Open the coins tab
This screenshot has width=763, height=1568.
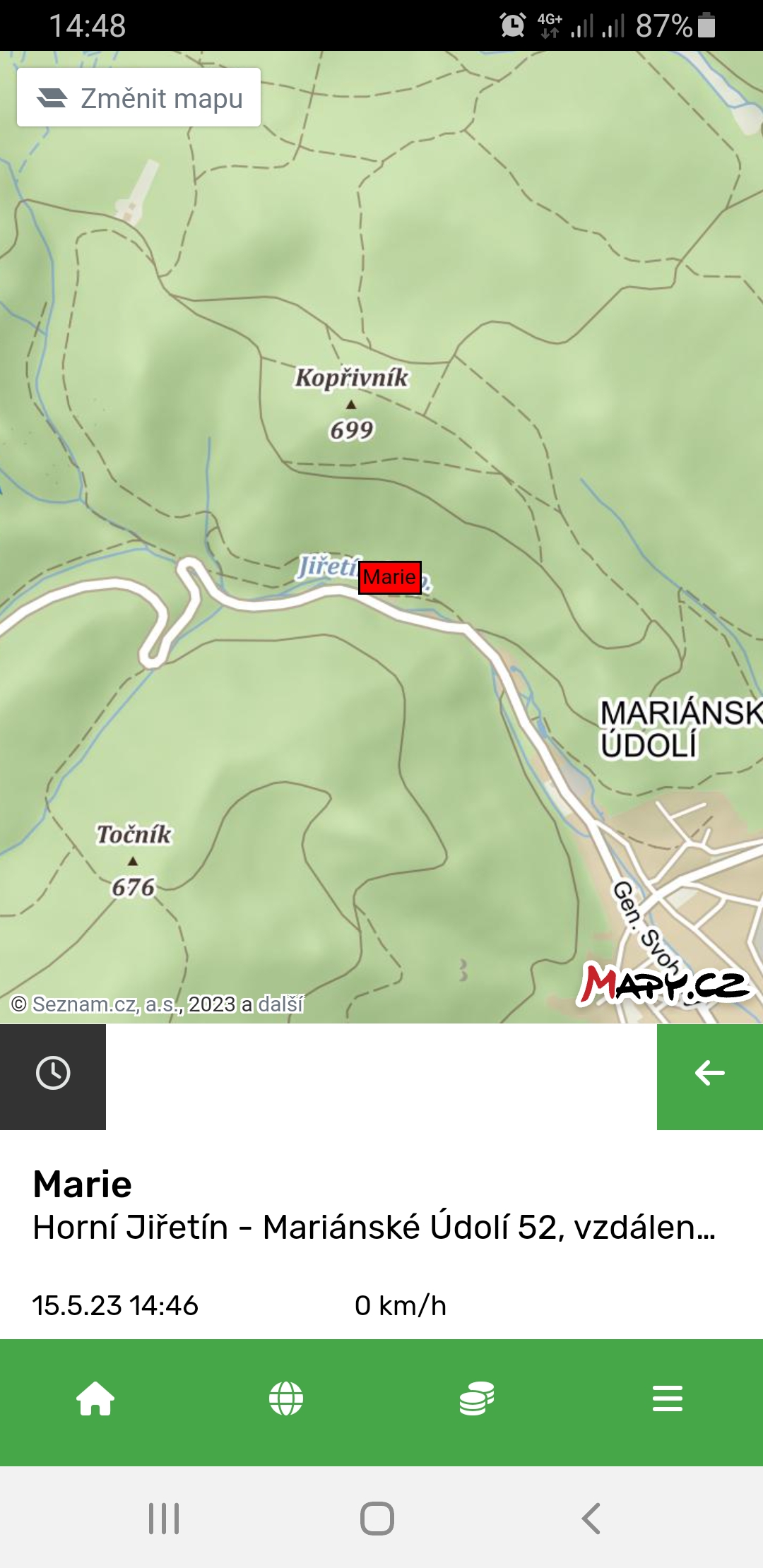pyautogui.click(x=477, y=1398)
